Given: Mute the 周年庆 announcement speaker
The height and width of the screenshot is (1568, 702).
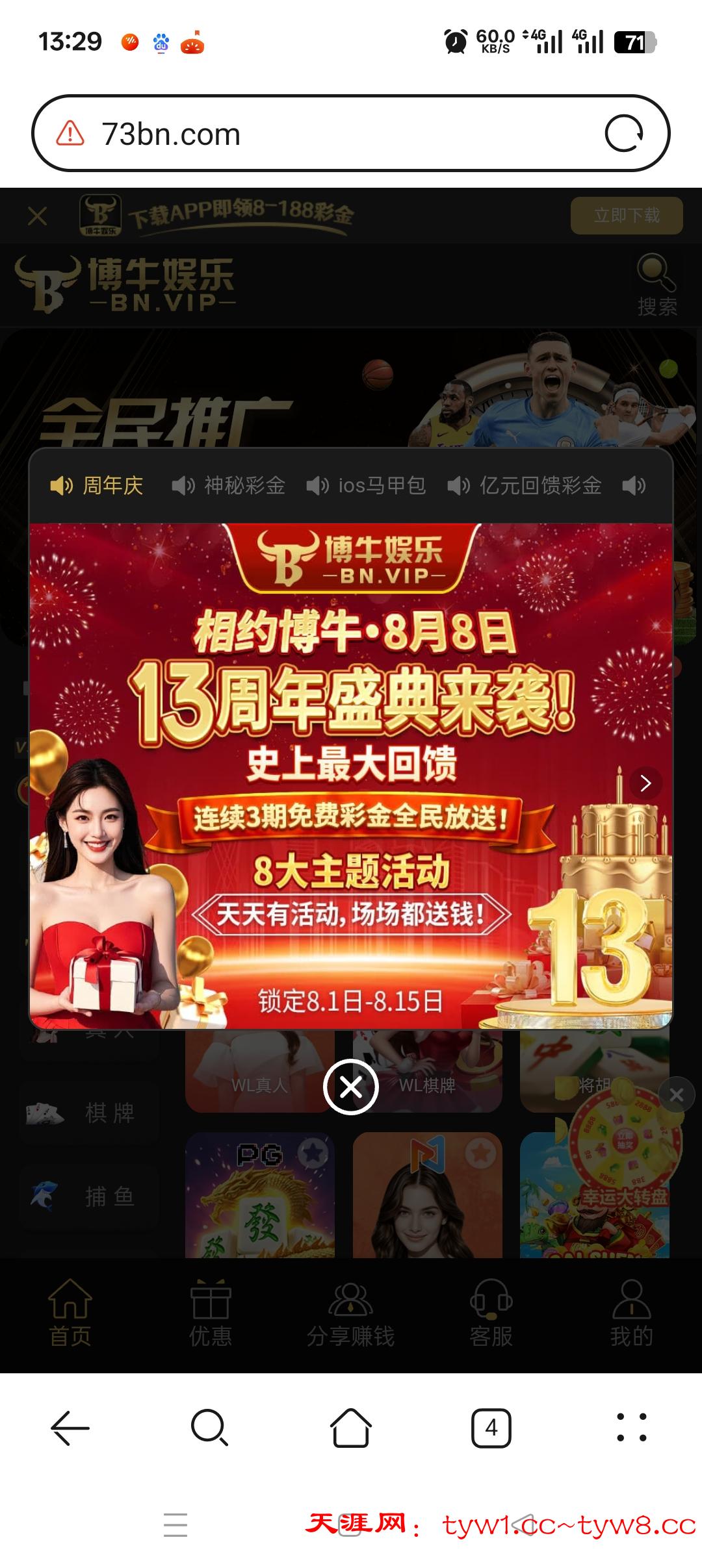Looking at the screenshot, I should (x=59, y=485).
